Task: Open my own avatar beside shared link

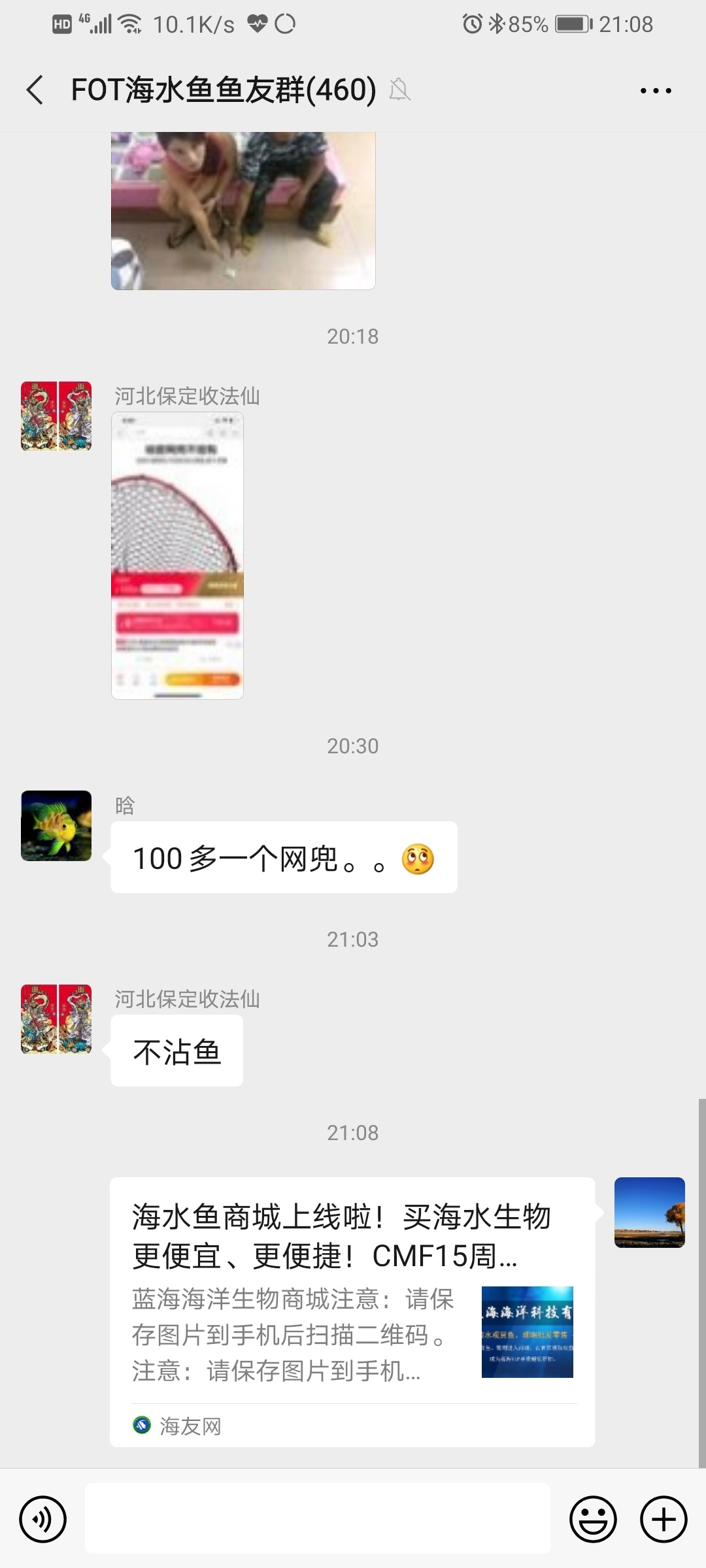Action: pos(649,1213)
